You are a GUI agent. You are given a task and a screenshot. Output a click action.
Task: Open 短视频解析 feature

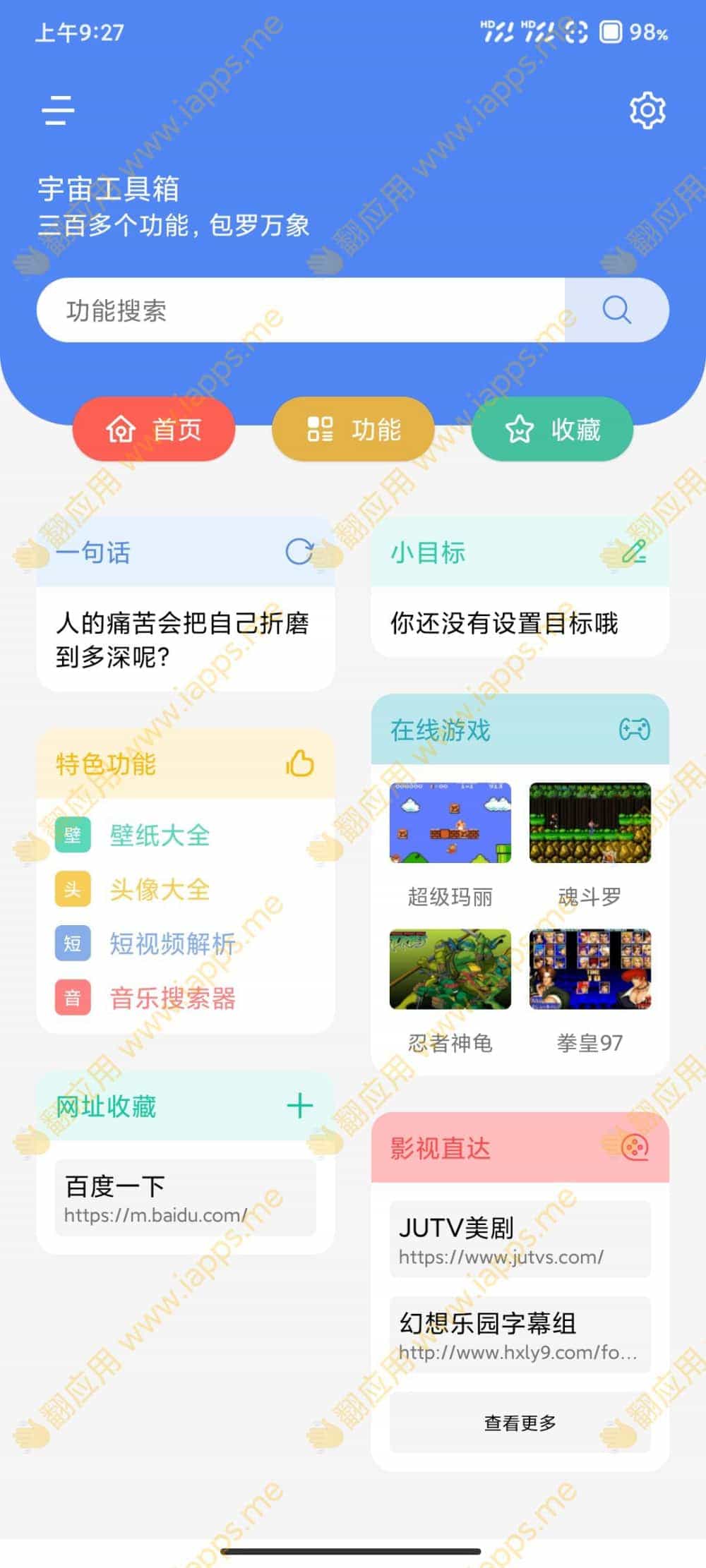coord(172,944)
